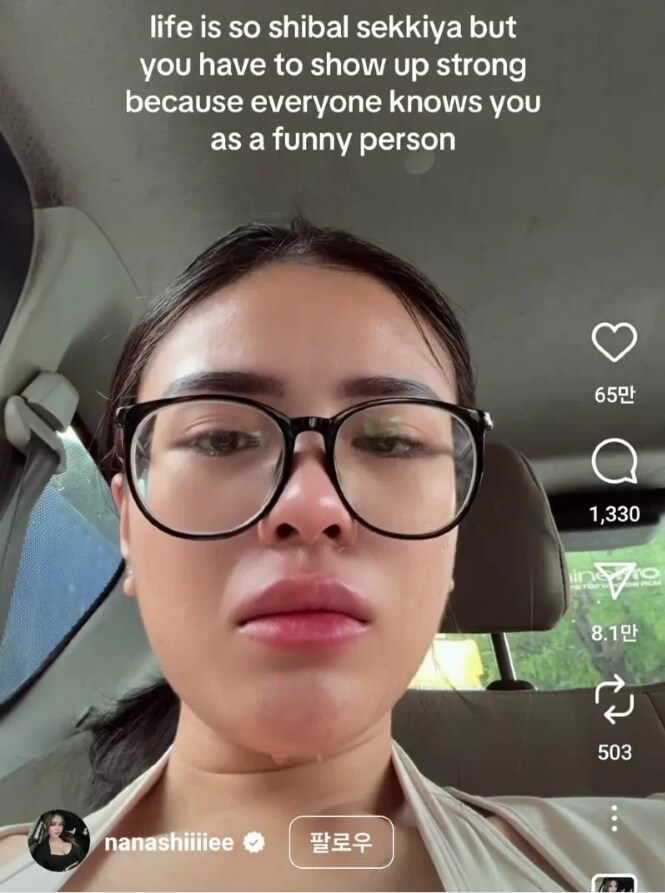Open nanashiiiiee's profile picture
Image resolution: width=665 pixels, height=893 pixels.
(59, 841)
